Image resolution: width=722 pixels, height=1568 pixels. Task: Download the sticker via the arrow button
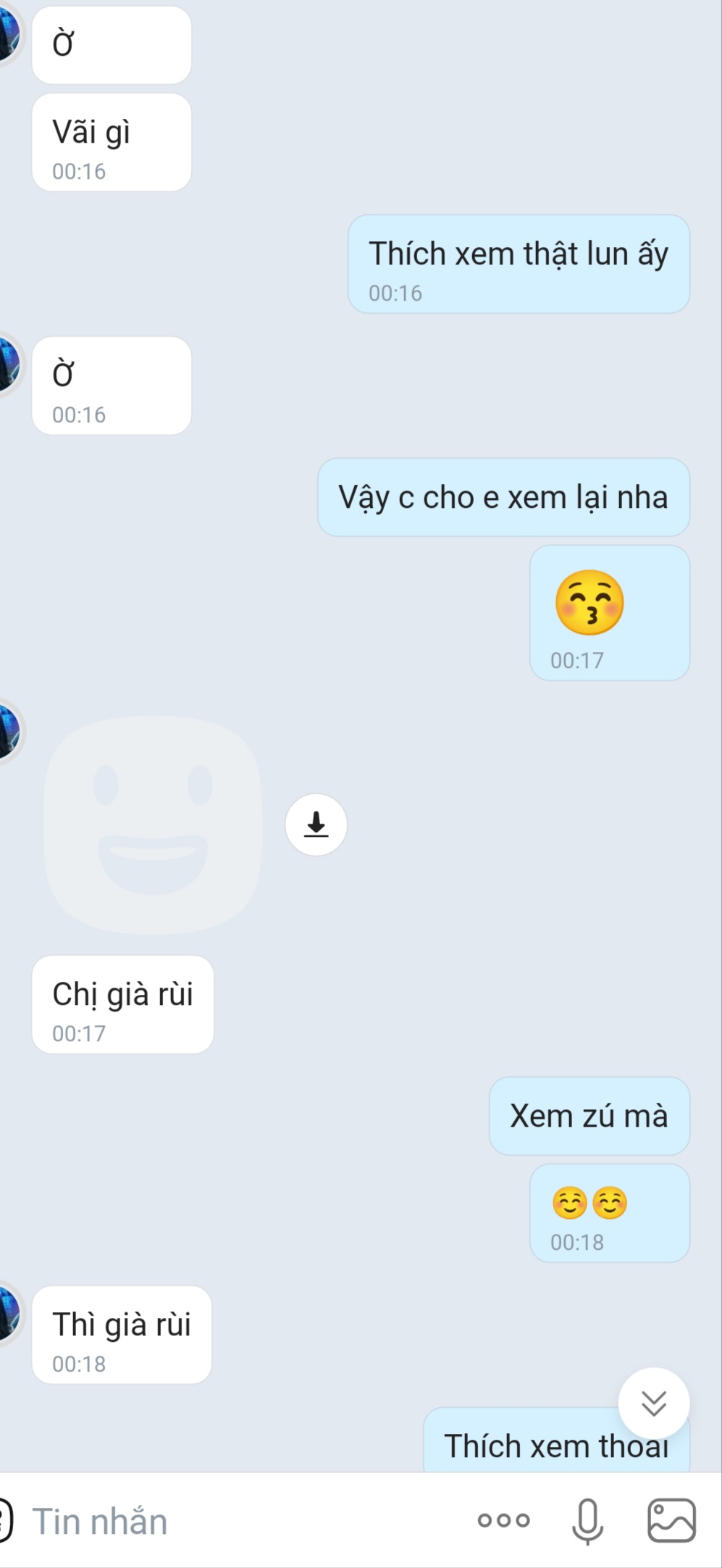316,825
